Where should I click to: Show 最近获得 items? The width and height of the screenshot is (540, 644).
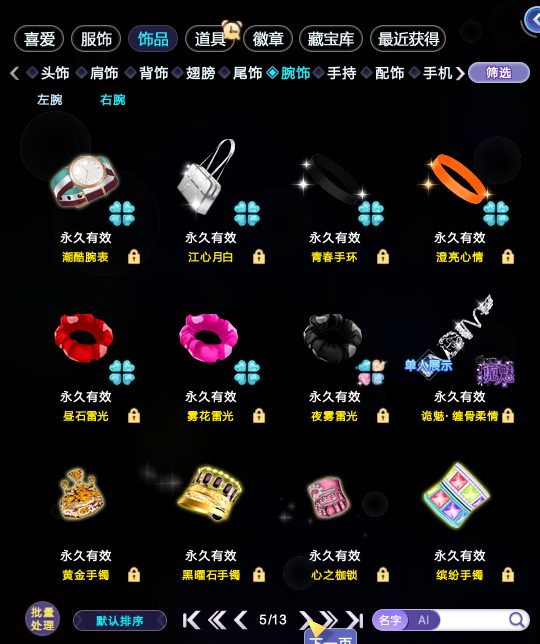pyautogui.click(x=408, y=39)
